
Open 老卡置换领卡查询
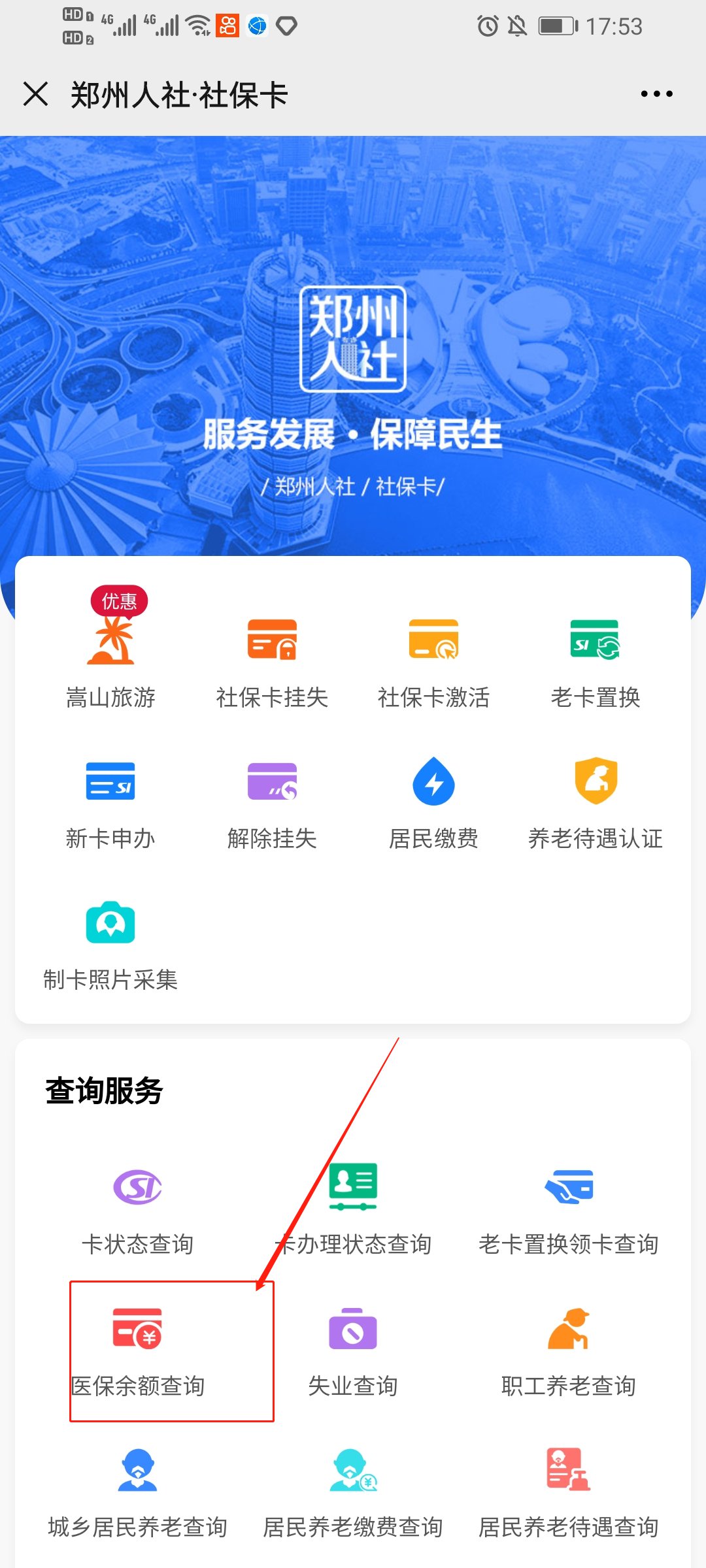(569, 1210)
